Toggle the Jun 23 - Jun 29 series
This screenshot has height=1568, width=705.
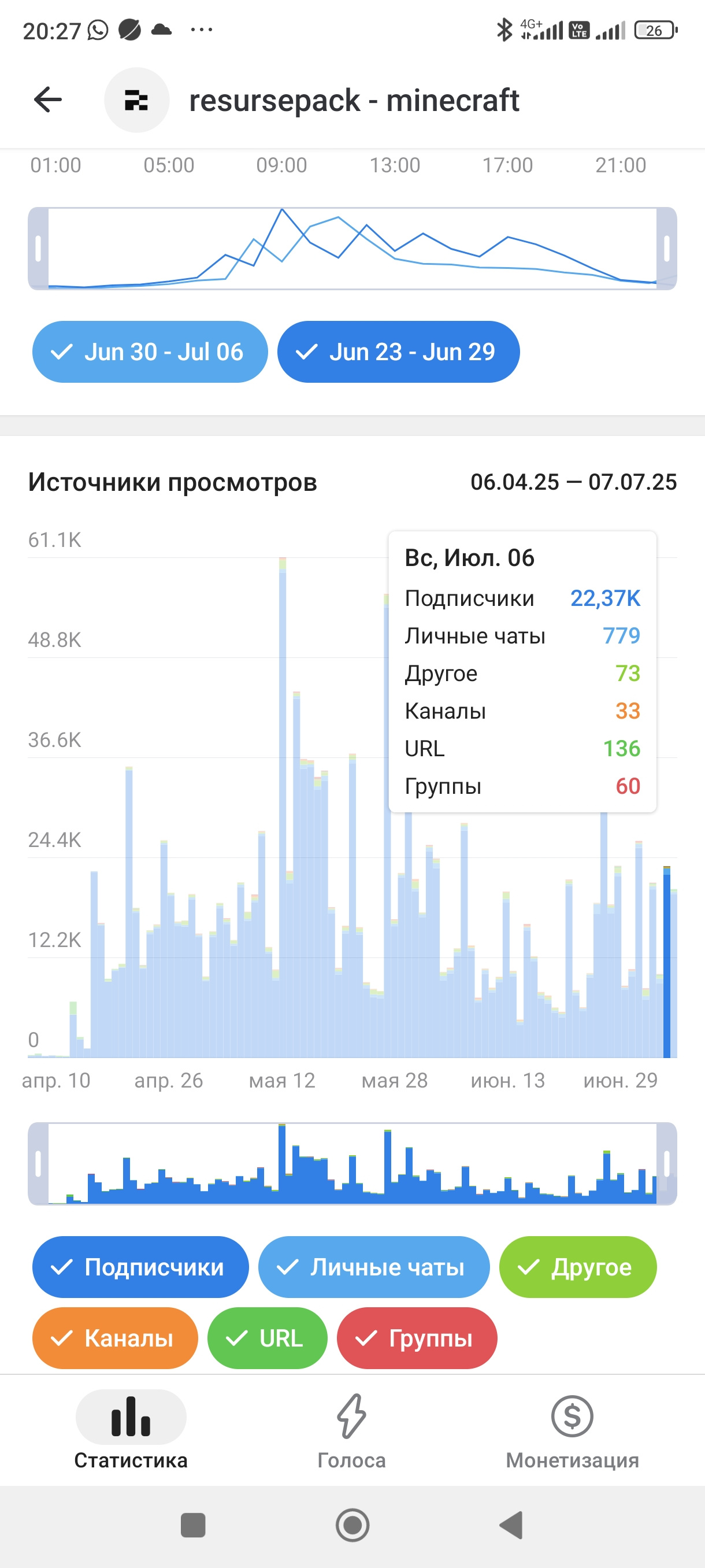click(398, 352)
